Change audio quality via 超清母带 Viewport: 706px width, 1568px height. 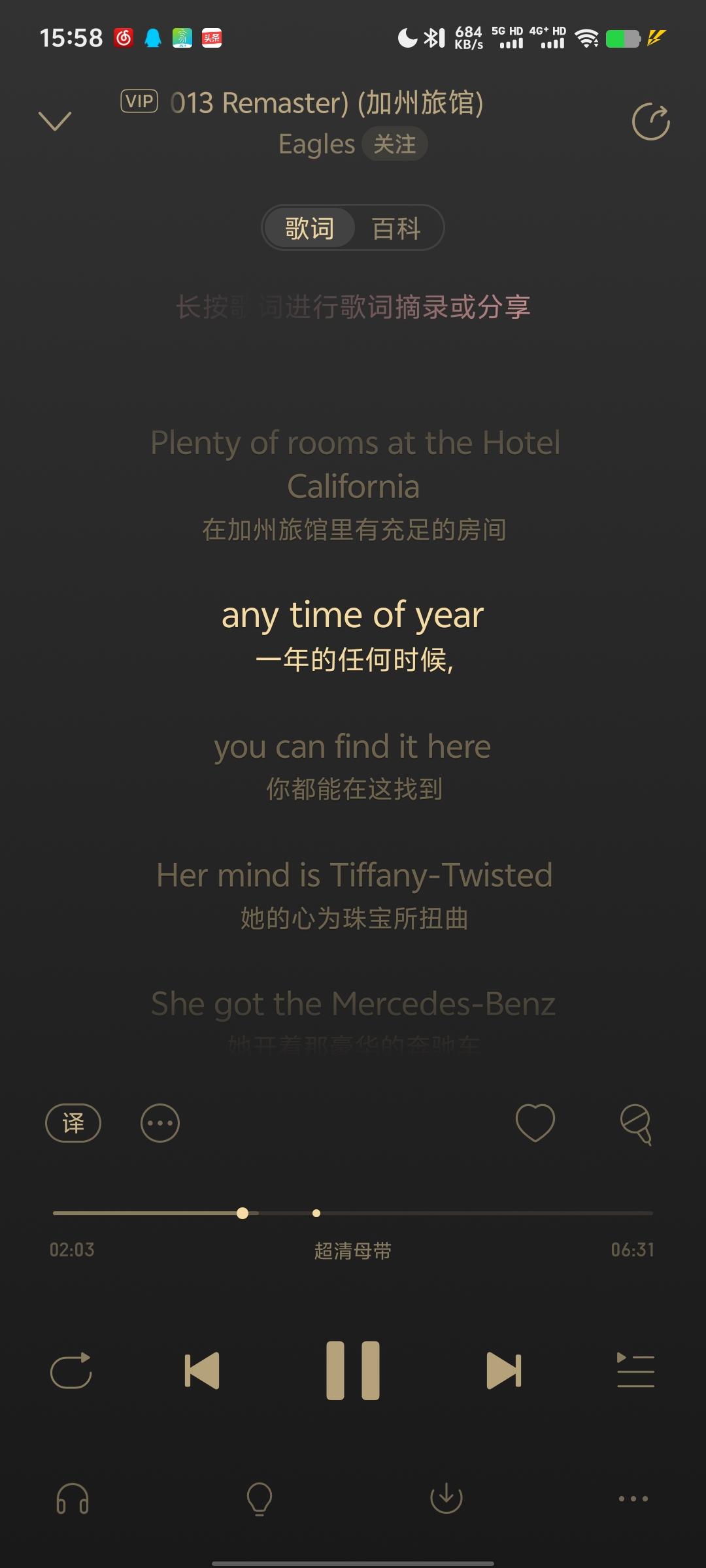click(353, 1250)
